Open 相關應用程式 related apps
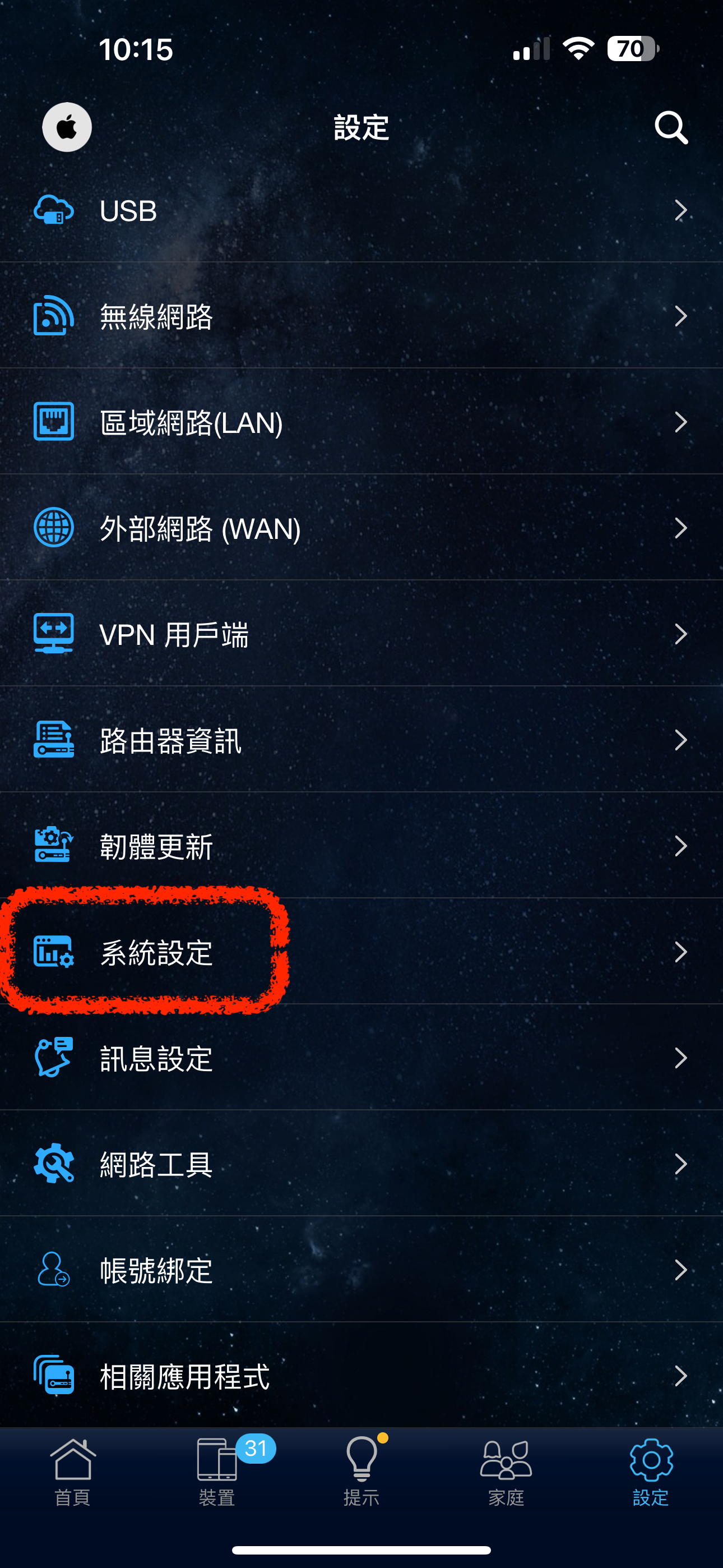 point(361,1376)
